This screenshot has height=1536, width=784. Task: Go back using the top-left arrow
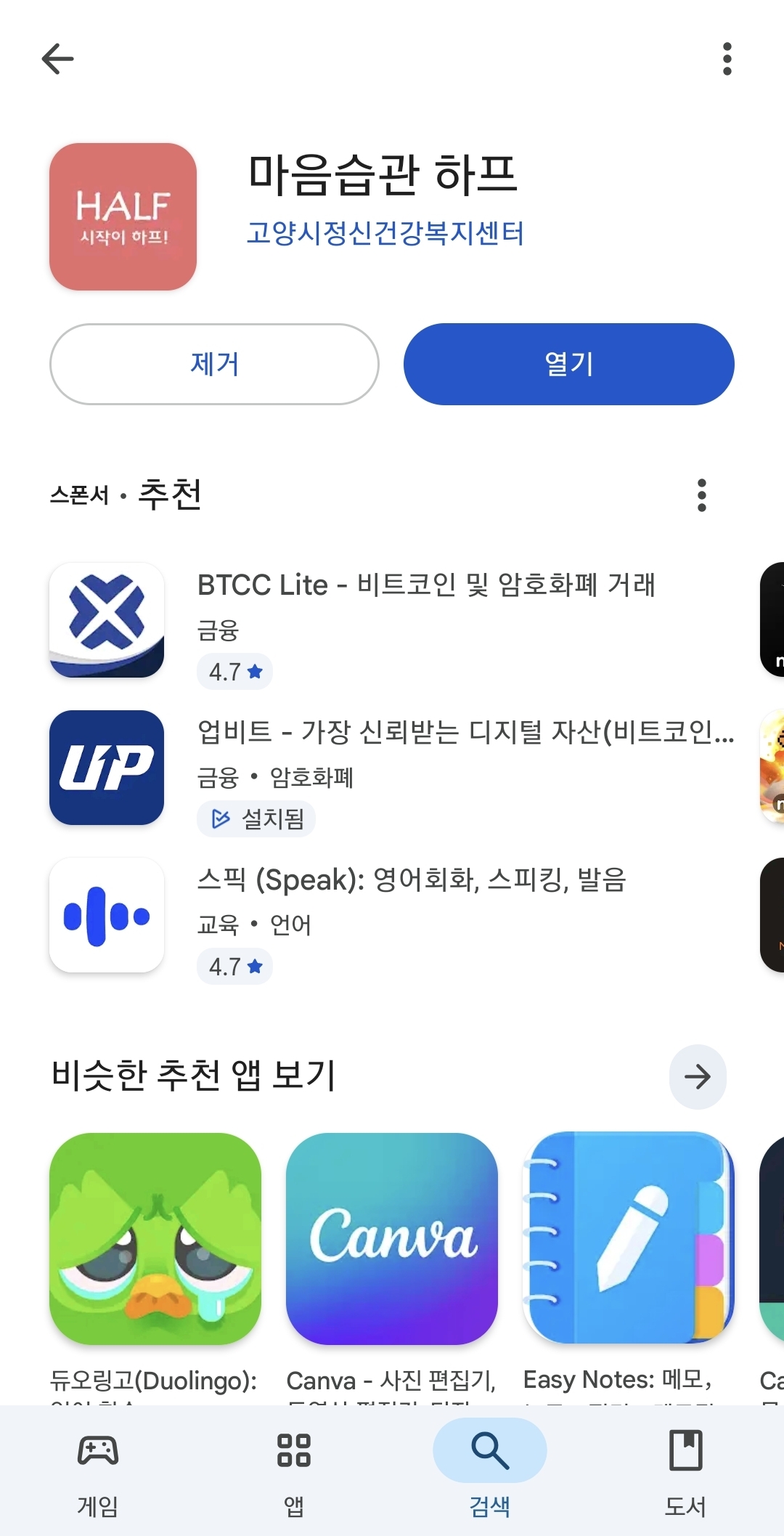(x=58, y=59)
